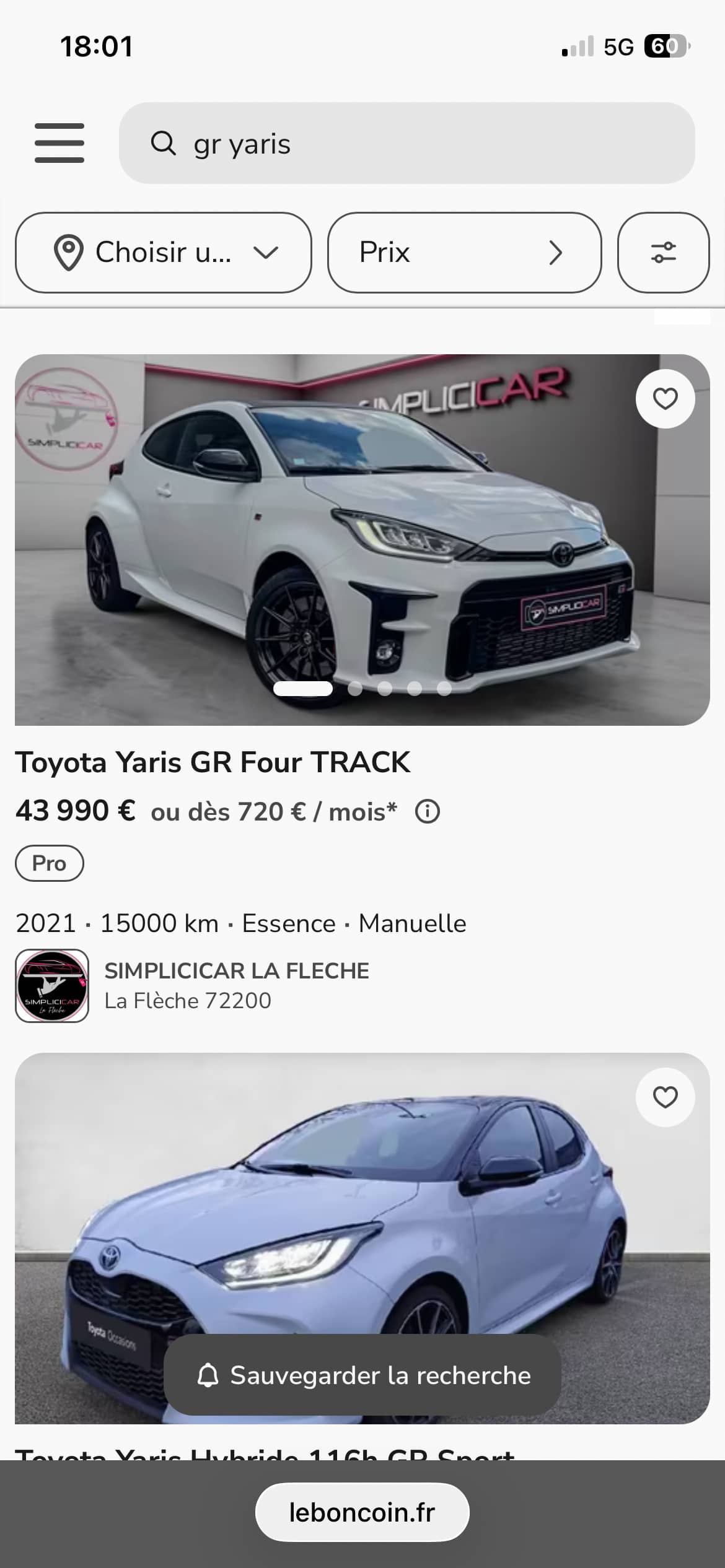Open the Prix filter
This screenshot has height=1568, width=725.
pyautogui.click(x=464, y=253)
